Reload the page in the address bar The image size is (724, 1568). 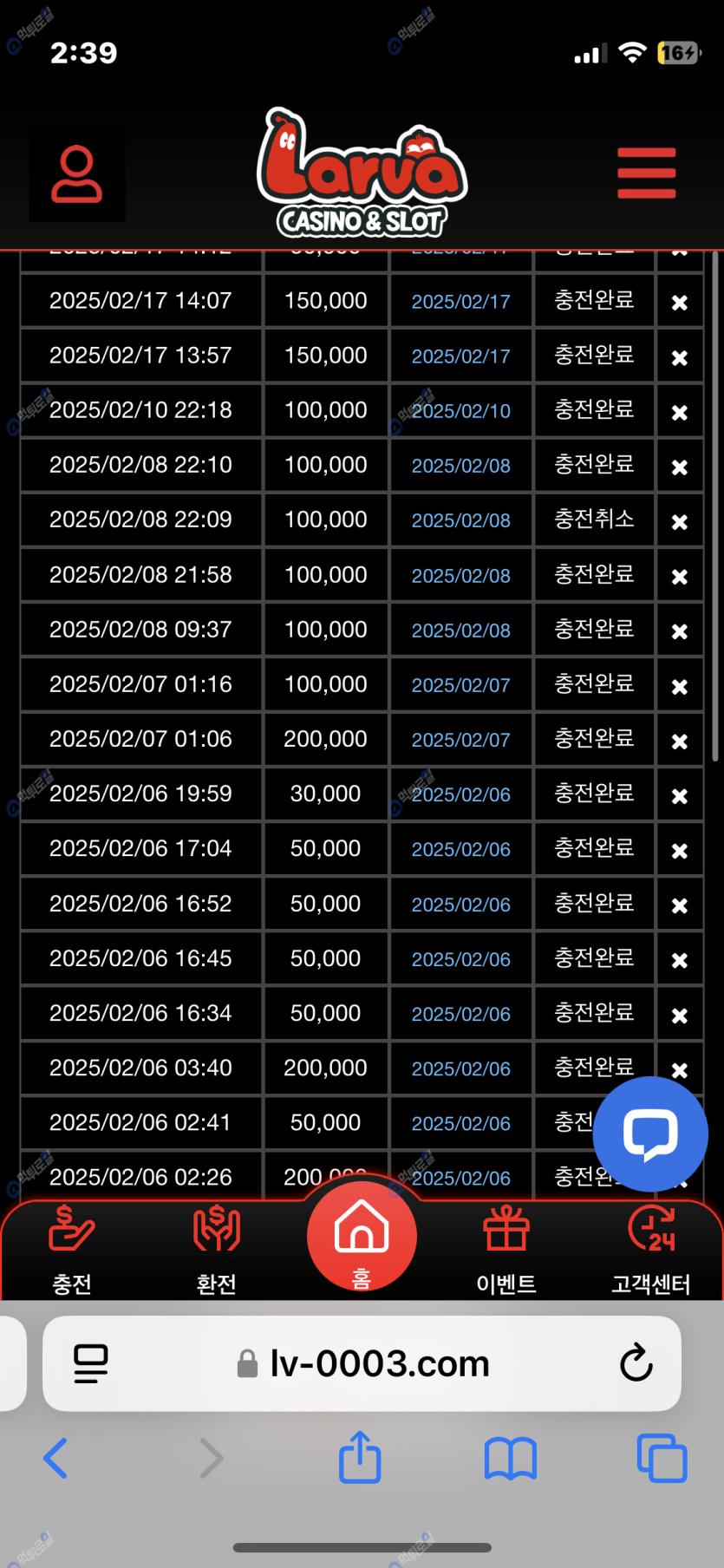pyautogui.click(x=636, y=1362)
